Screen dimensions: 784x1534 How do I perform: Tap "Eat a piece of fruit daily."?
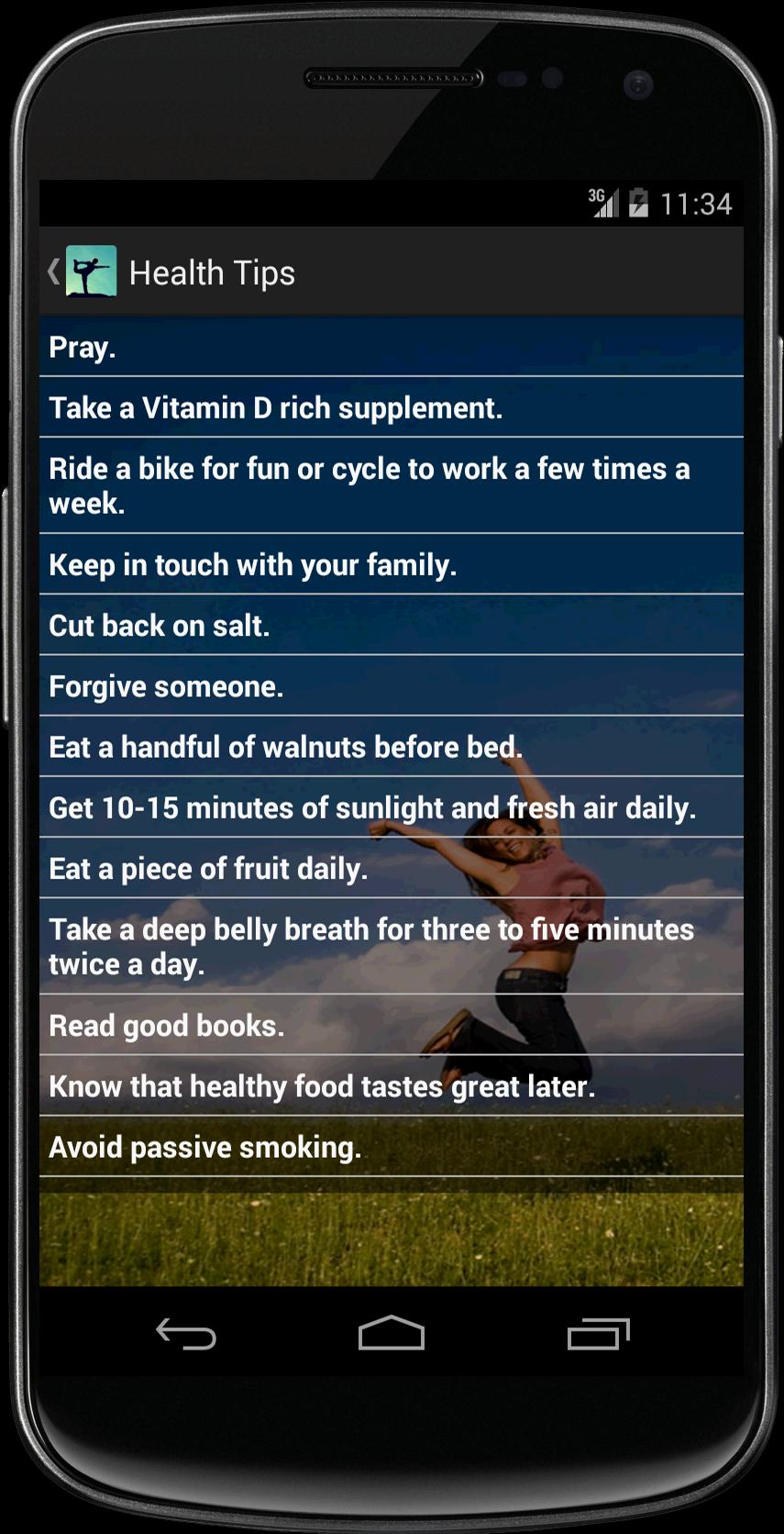pyautogui.click(x=392, y=868)
